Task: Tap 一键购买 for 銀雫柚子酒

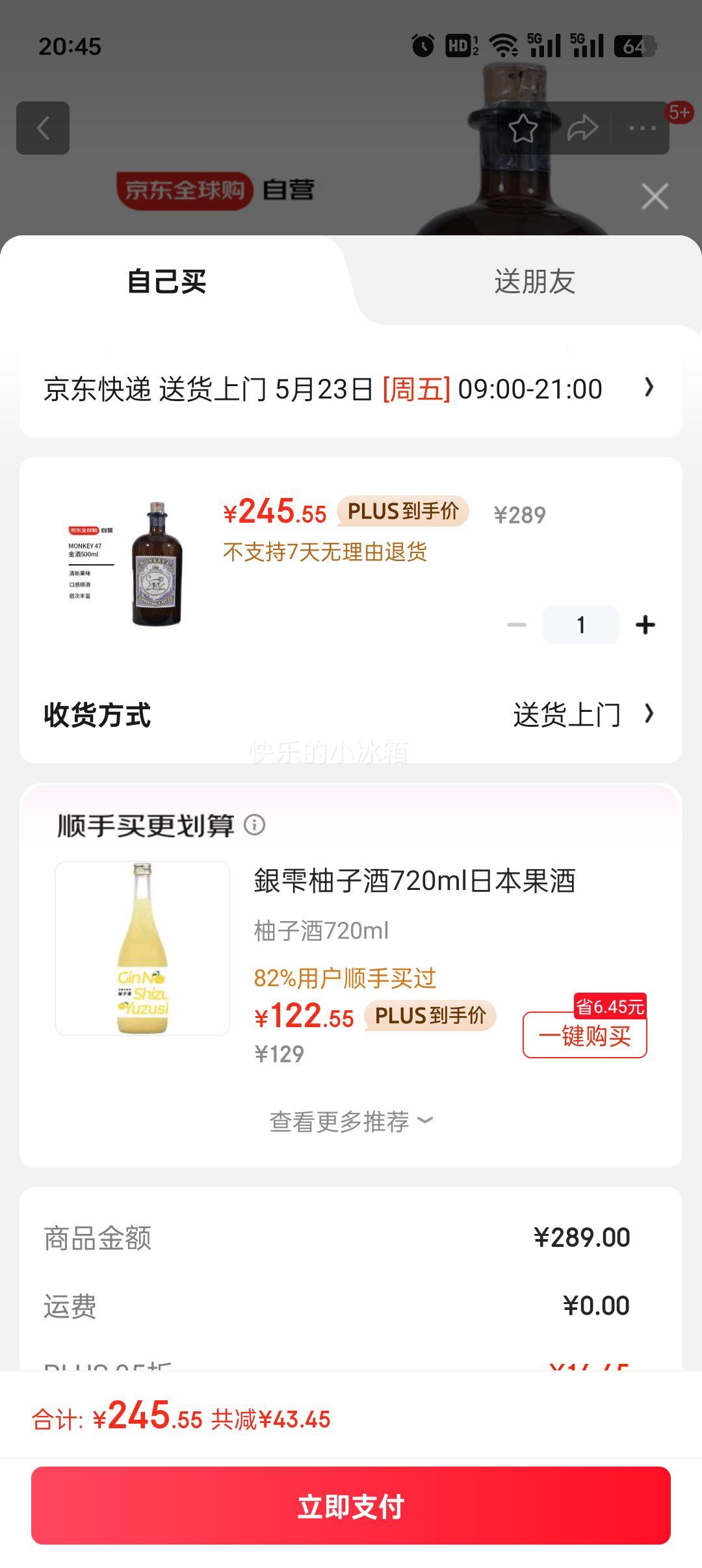Action: coord(584,1036)
